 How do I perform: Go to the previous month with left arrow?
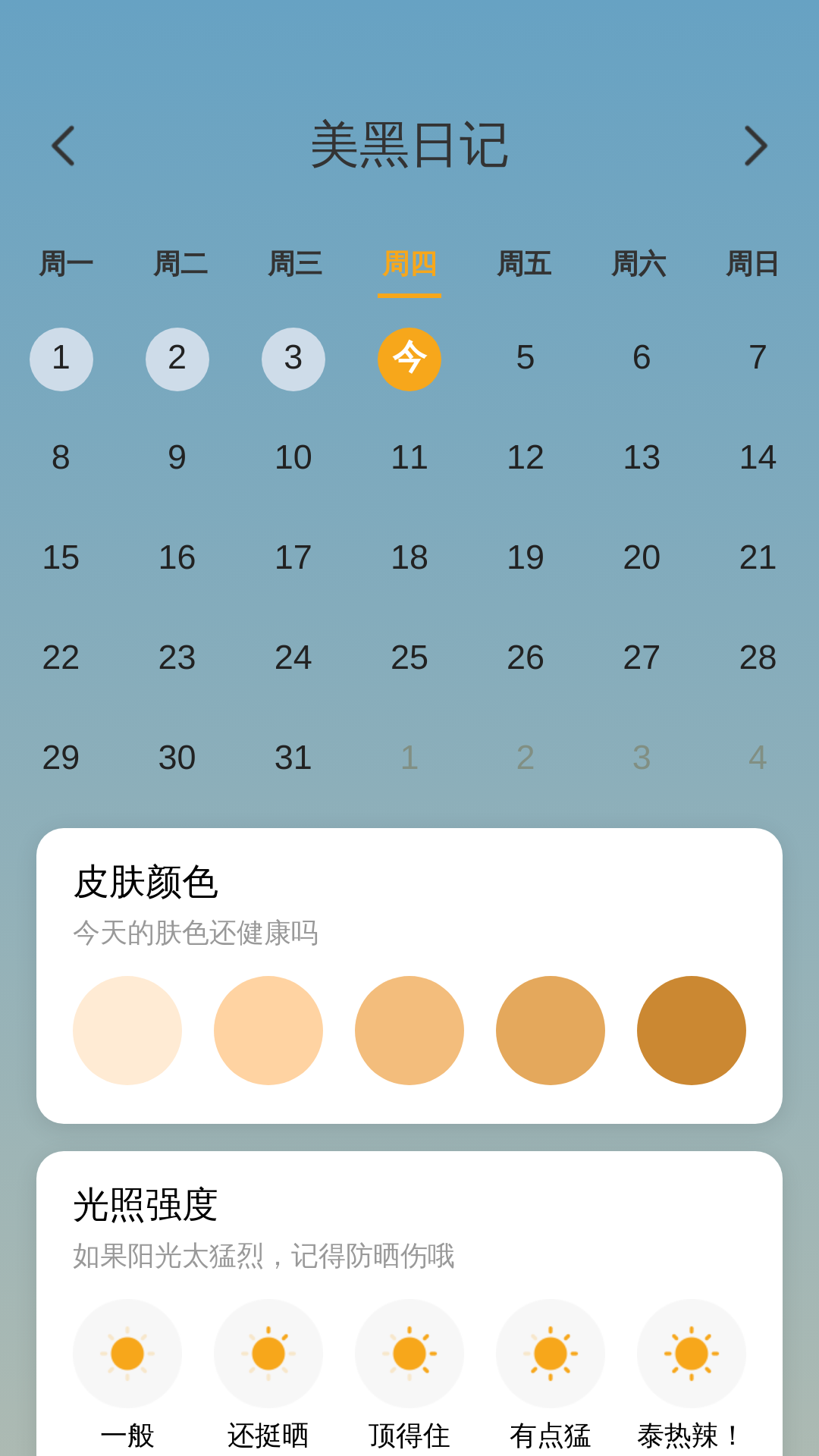(x=63, y=146)
